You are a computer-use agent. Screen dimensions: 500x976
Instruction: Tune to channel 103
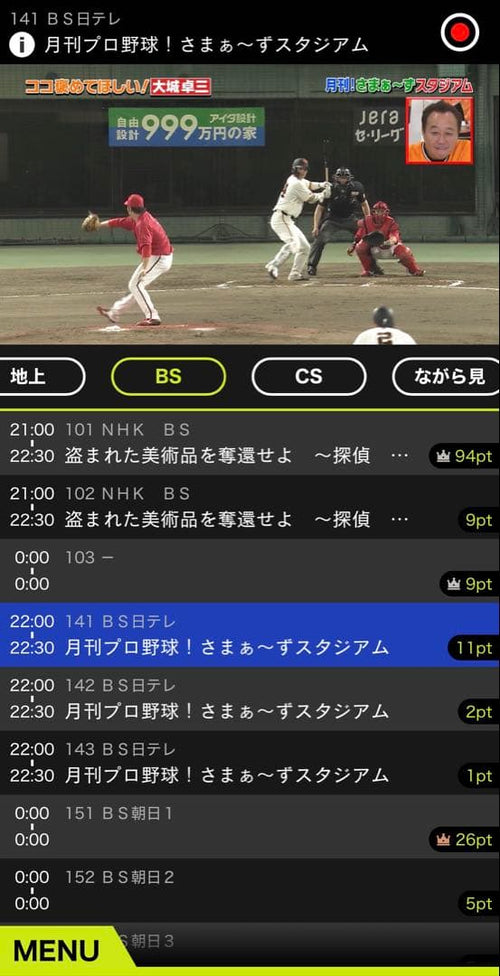[250, 571]
